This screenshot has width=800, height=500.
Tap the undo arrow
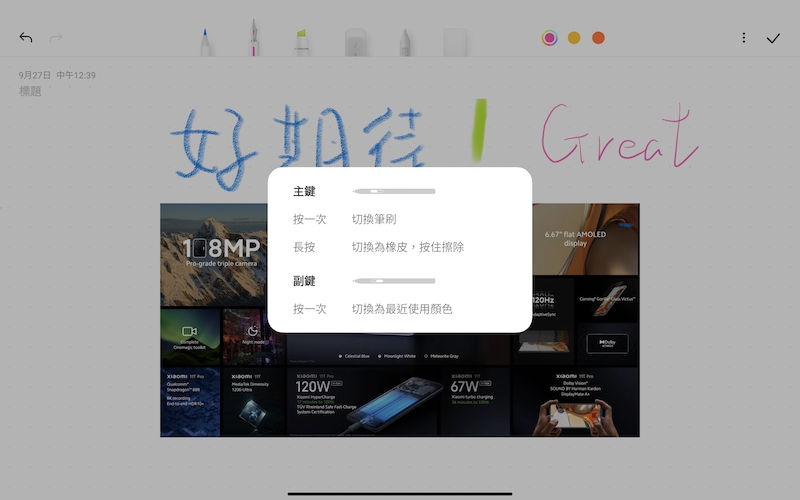[x=26, y=38]
